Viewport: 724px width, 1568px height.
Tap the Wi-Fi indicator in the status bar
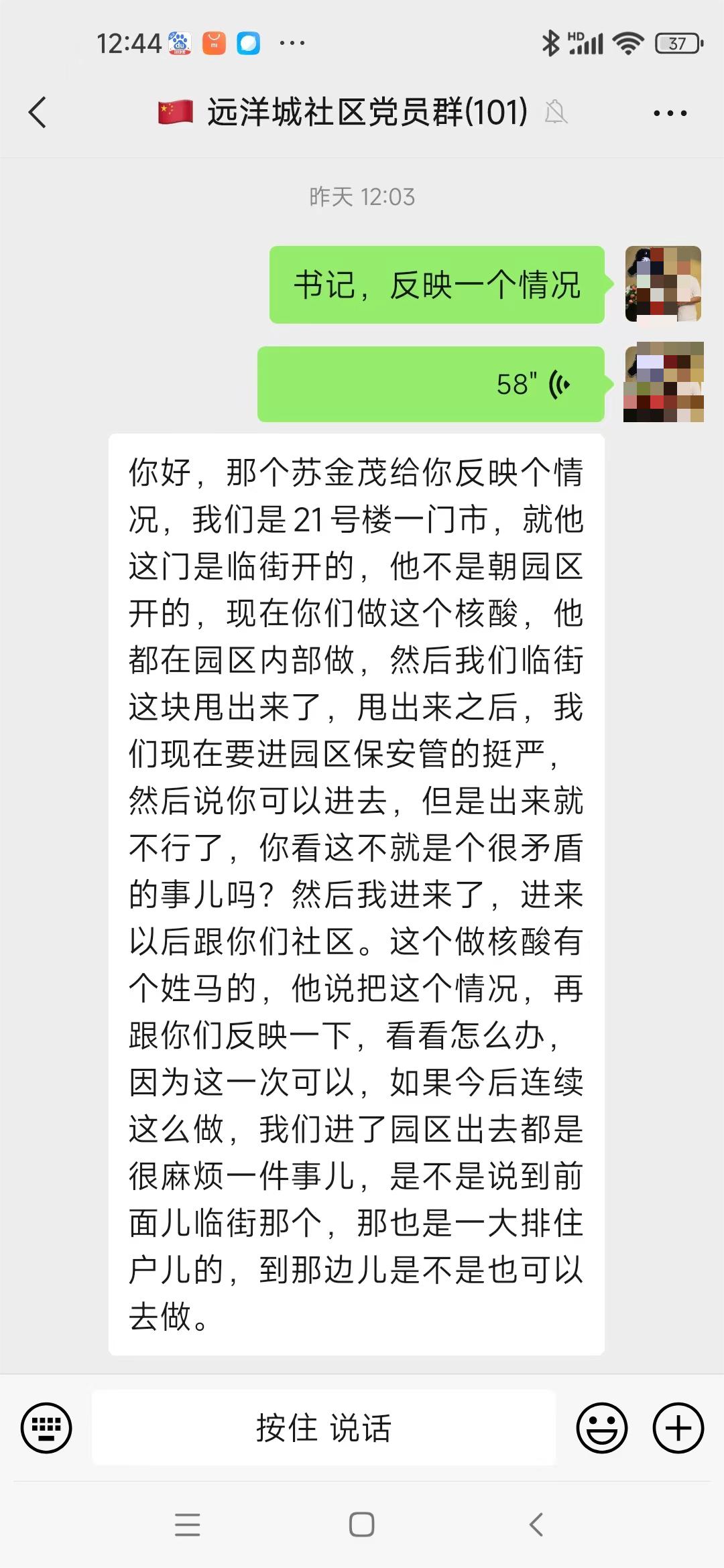(x=628, y=42)
